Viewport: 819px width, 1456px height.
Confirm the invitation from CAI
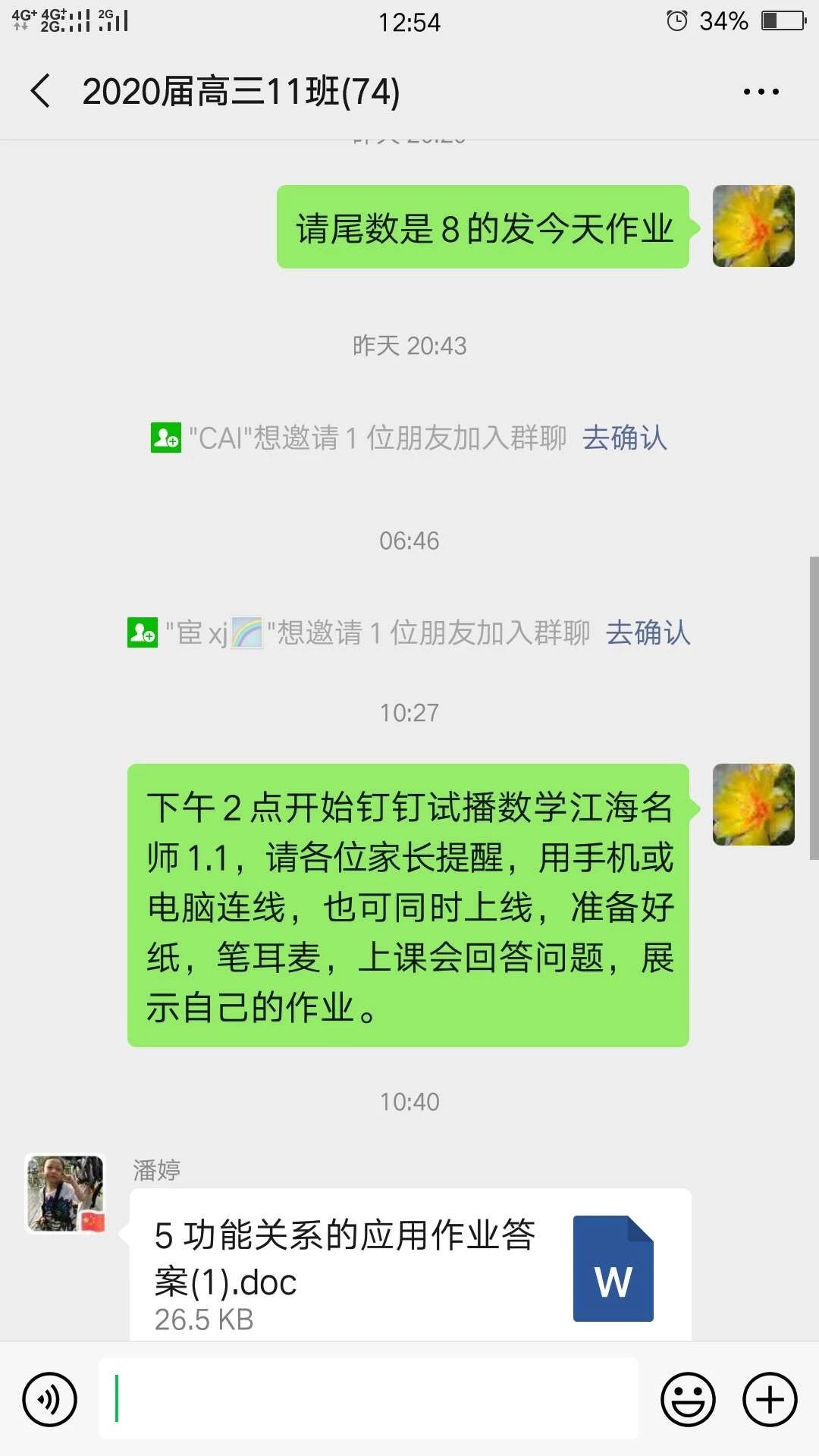coord(624,438)
